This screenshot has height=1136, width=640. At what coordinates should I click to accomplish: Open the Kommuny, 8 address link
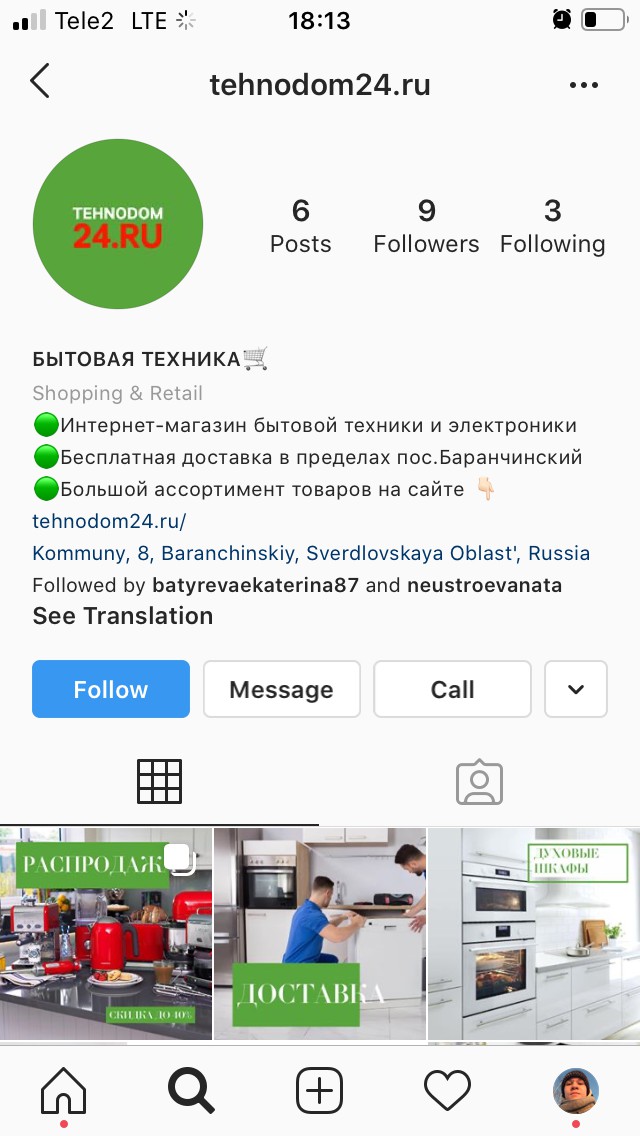pos(311,553)
